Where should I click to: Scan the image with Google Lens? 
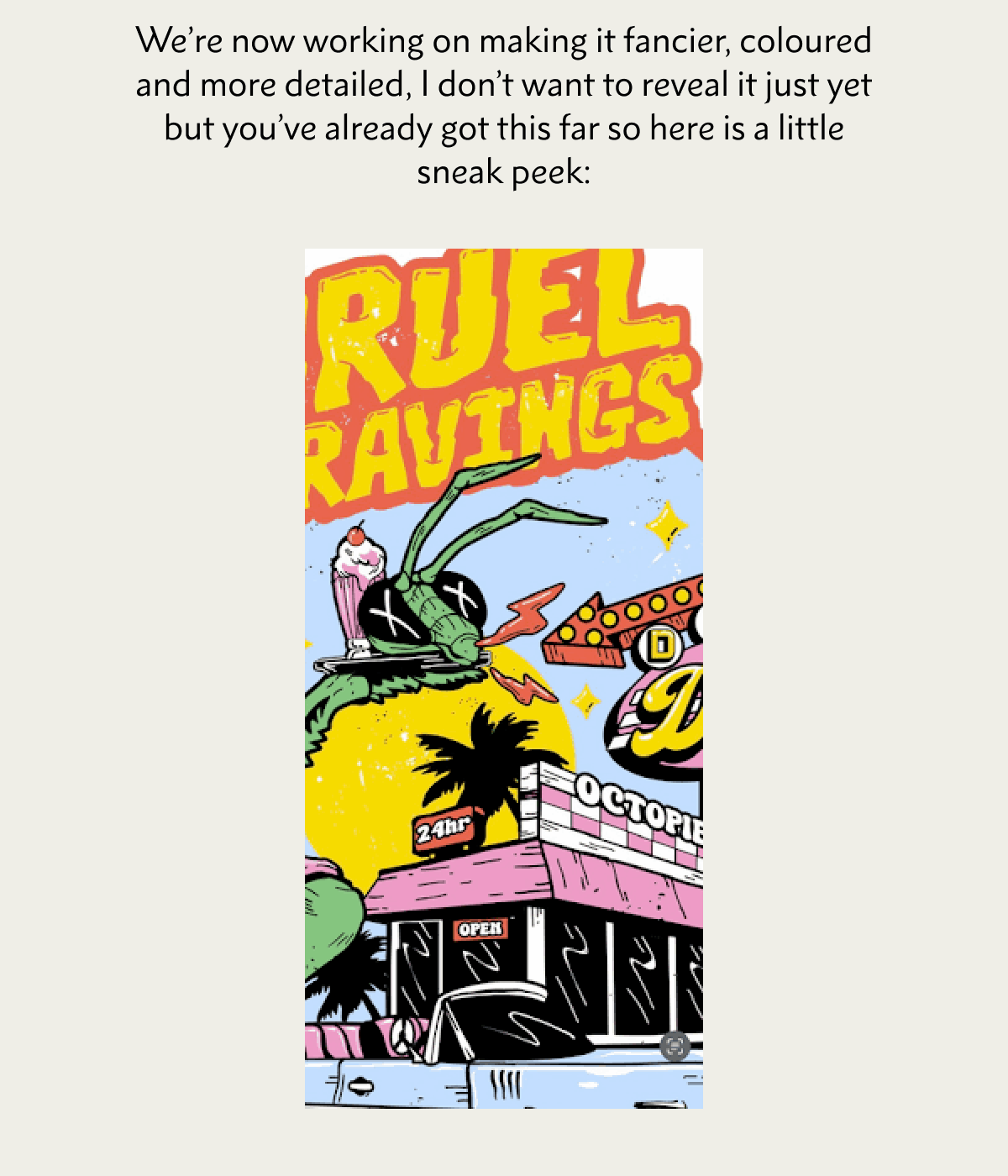tap(675, 1046)
